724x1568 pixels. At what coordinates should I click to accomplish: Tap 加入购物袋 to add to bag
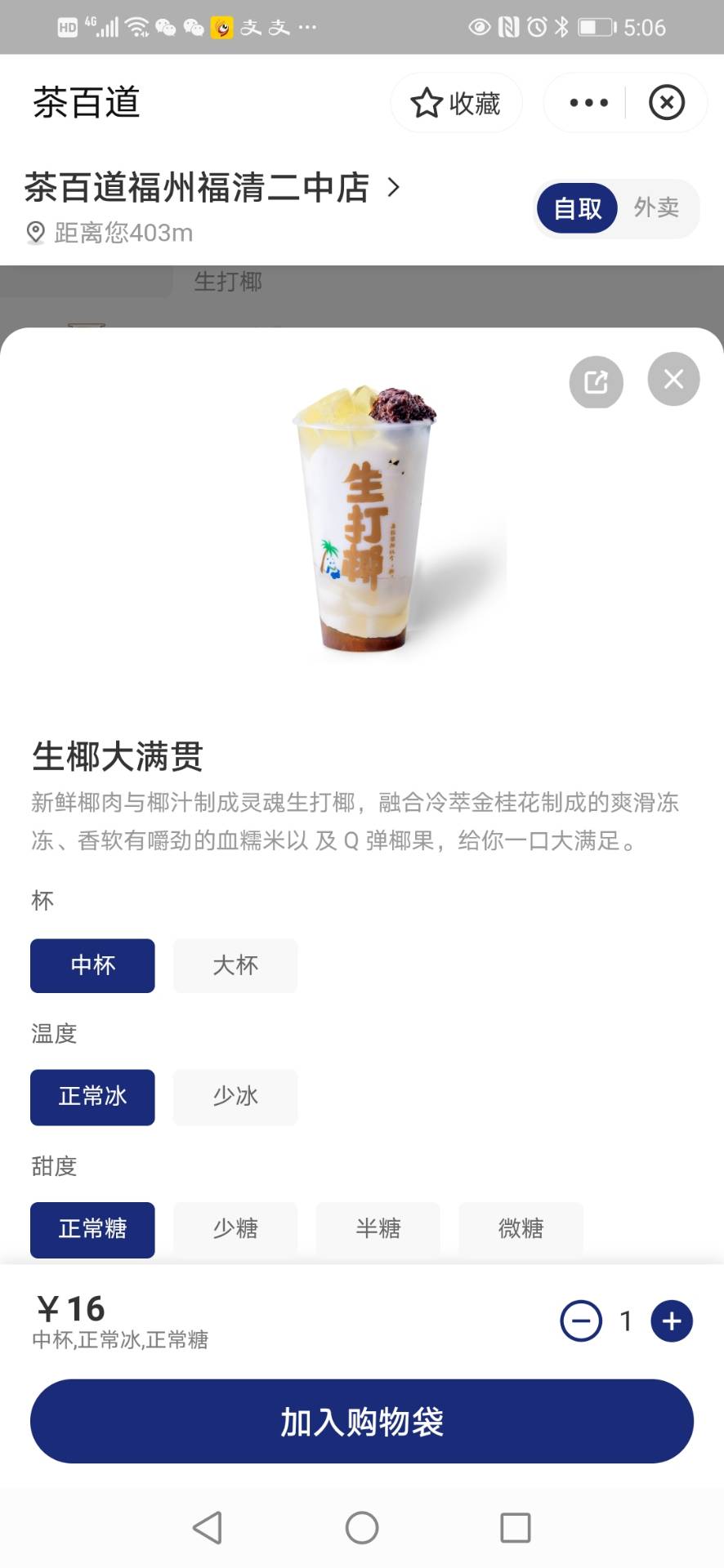click(362, 1422)
